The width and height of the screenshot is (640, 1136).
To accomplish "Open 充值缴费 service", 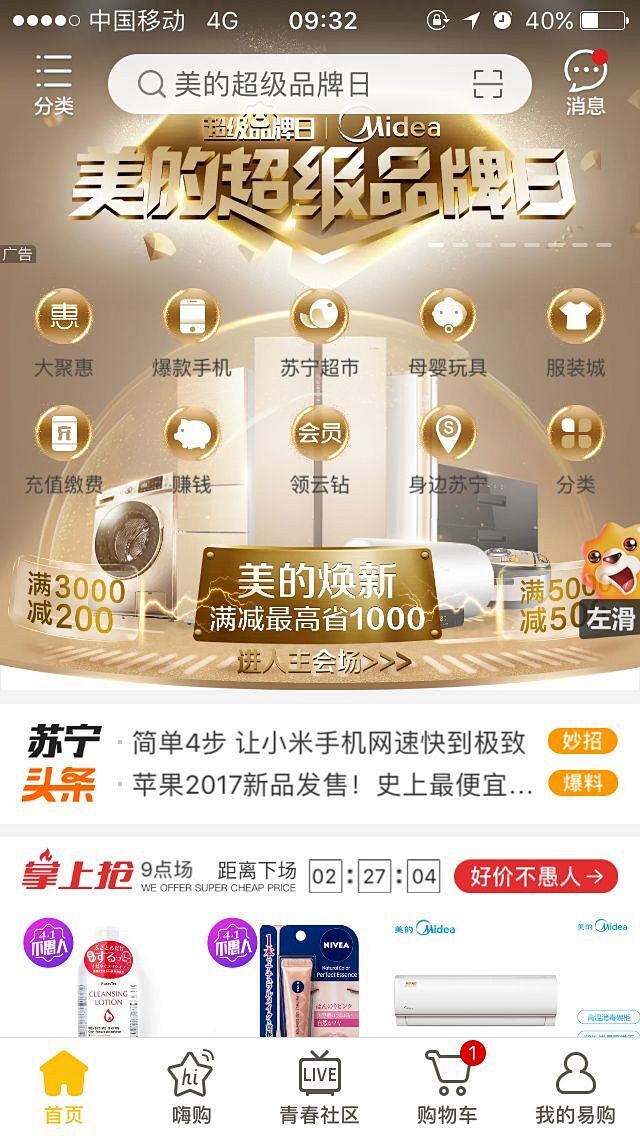I will [x=64, y=450].
